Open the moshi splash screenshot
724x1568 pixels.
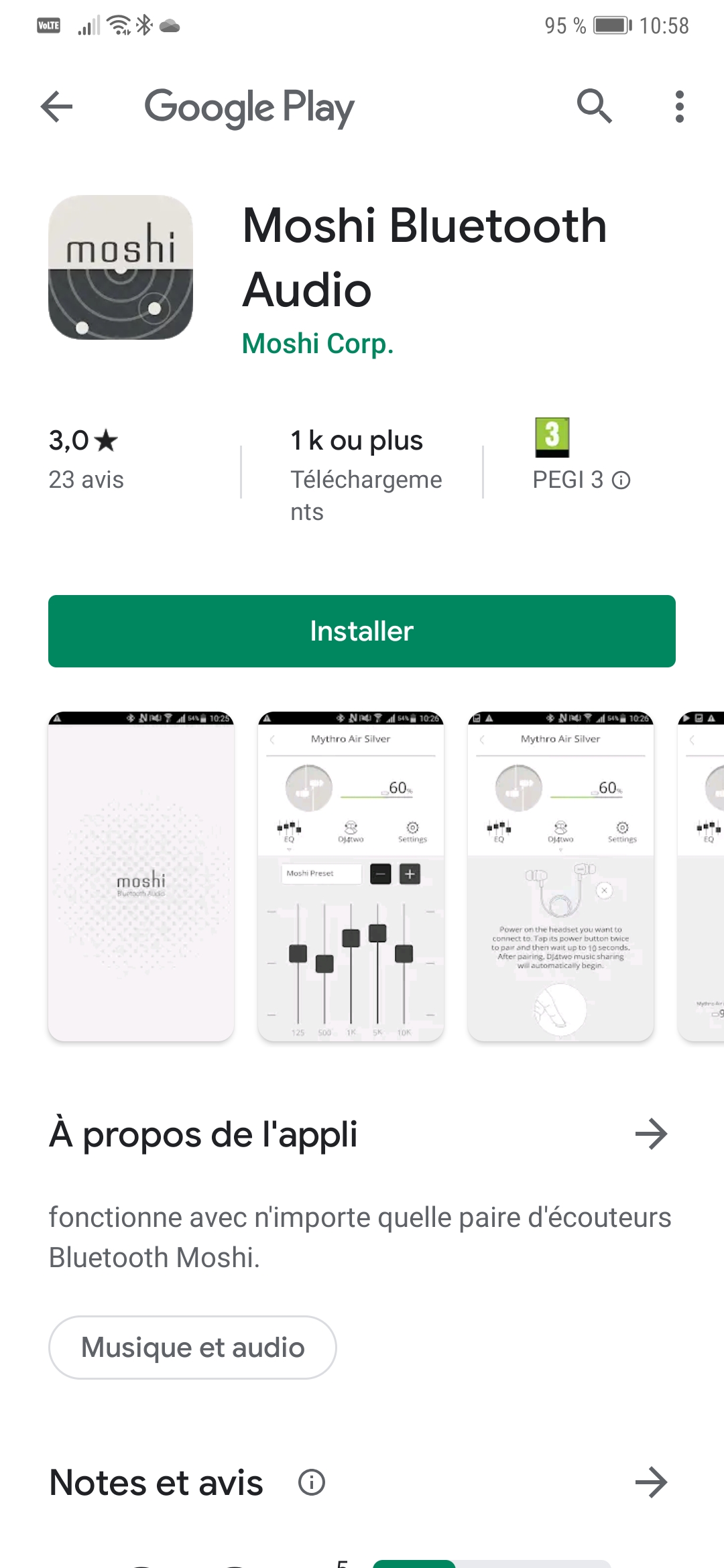click(141, 876)
